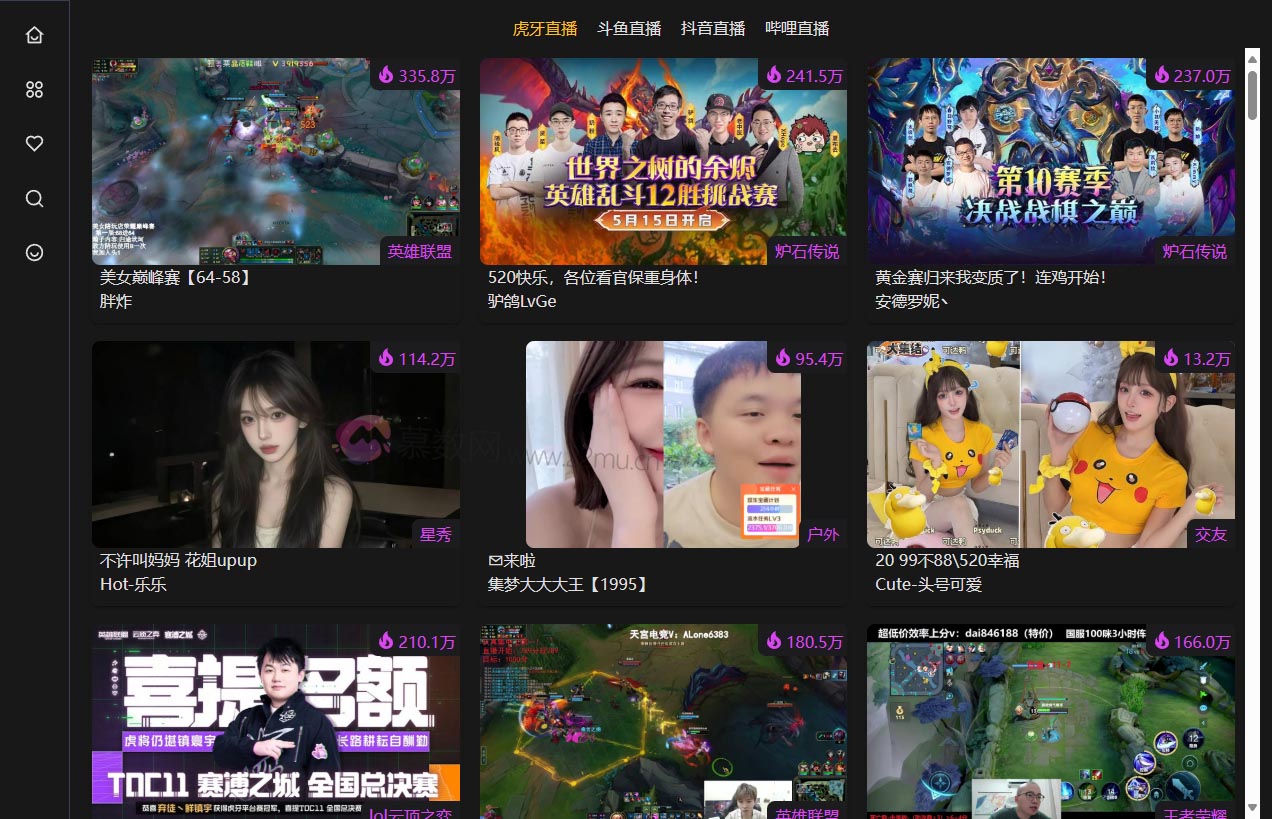1272x819 pixels.
Task: Click the scrollbar down arrow
Action: point(1252,807)
